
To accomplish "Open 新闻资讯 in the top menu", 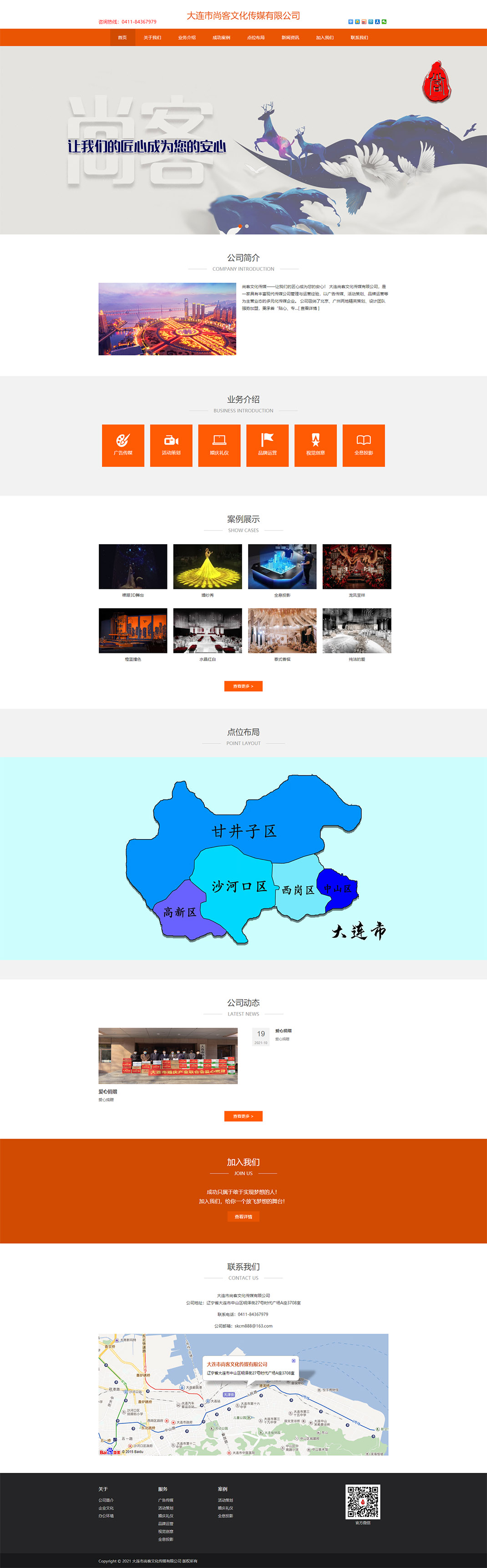I will tap(290, 38).
